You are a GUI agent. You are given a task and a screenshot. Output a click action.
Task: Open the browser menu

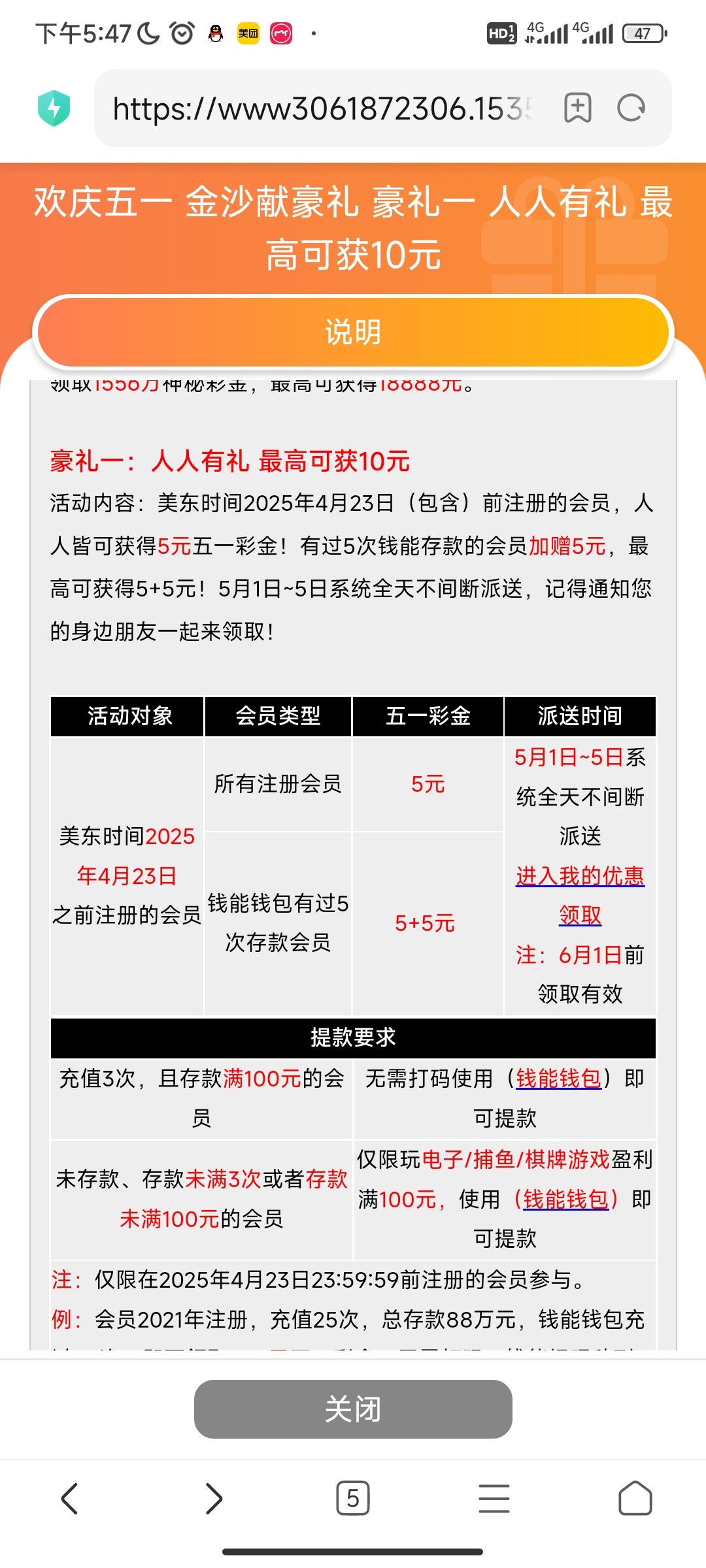494,1498
